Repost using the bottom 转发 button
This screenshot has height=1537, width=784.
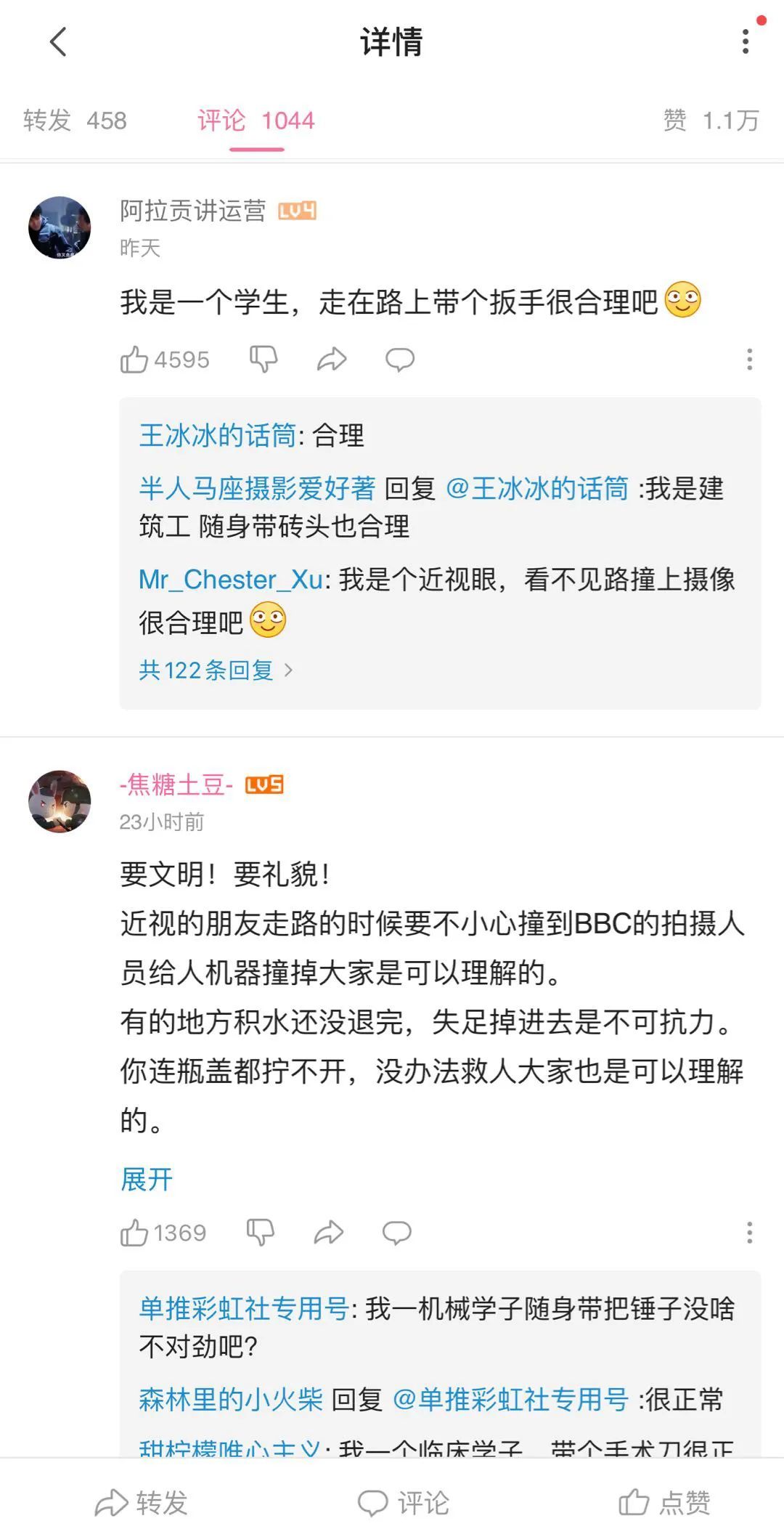pyautogui.click(x=142, y=1503)
